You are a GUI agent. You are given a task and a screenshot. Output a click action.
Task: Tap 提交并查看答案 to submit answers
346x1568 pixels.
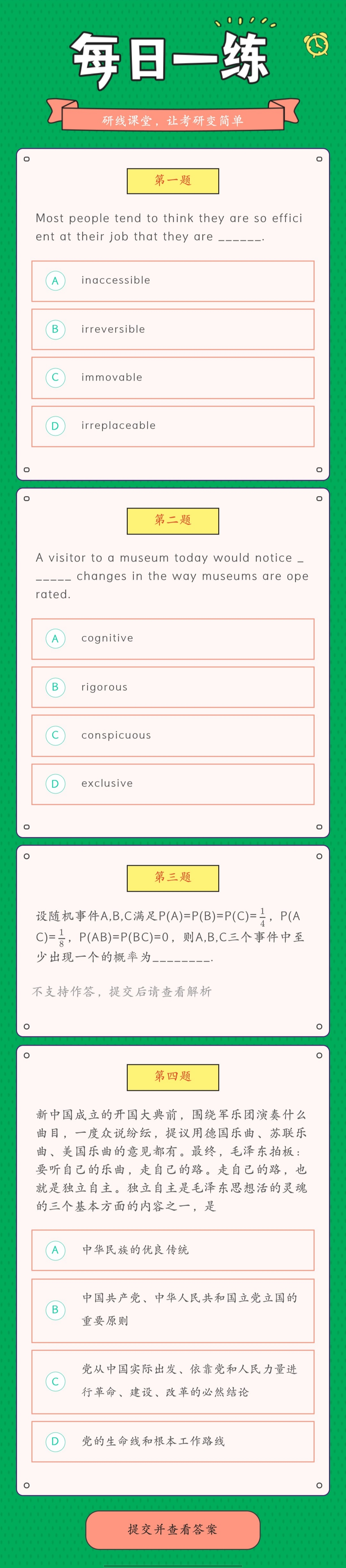[x=172, y=1529]
